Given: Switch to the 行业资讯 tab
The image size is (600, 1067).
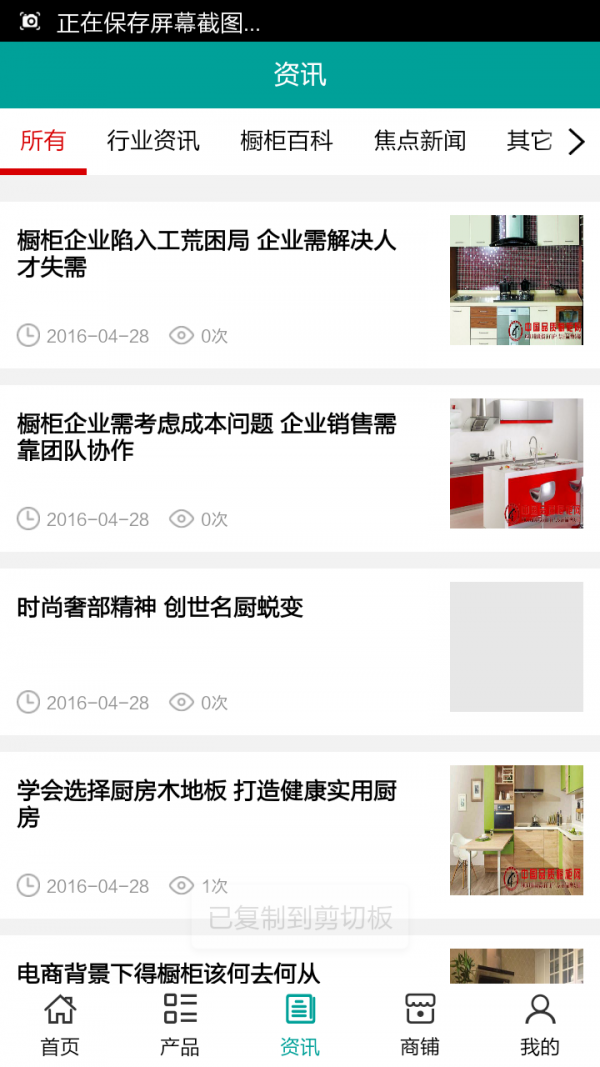Looking at the screenshot, I should [x=153, y=141].
